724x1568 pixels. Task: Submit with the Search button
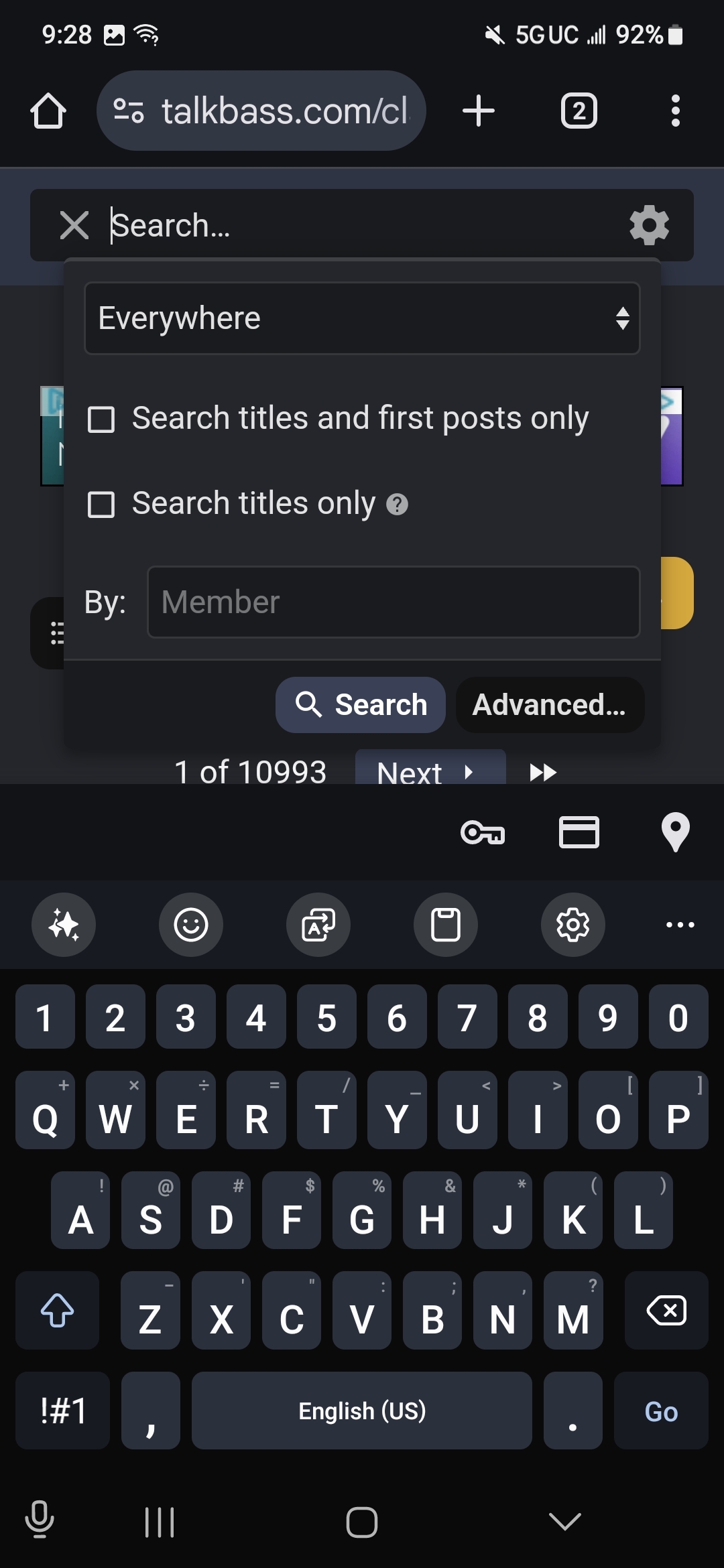point(361,705)
